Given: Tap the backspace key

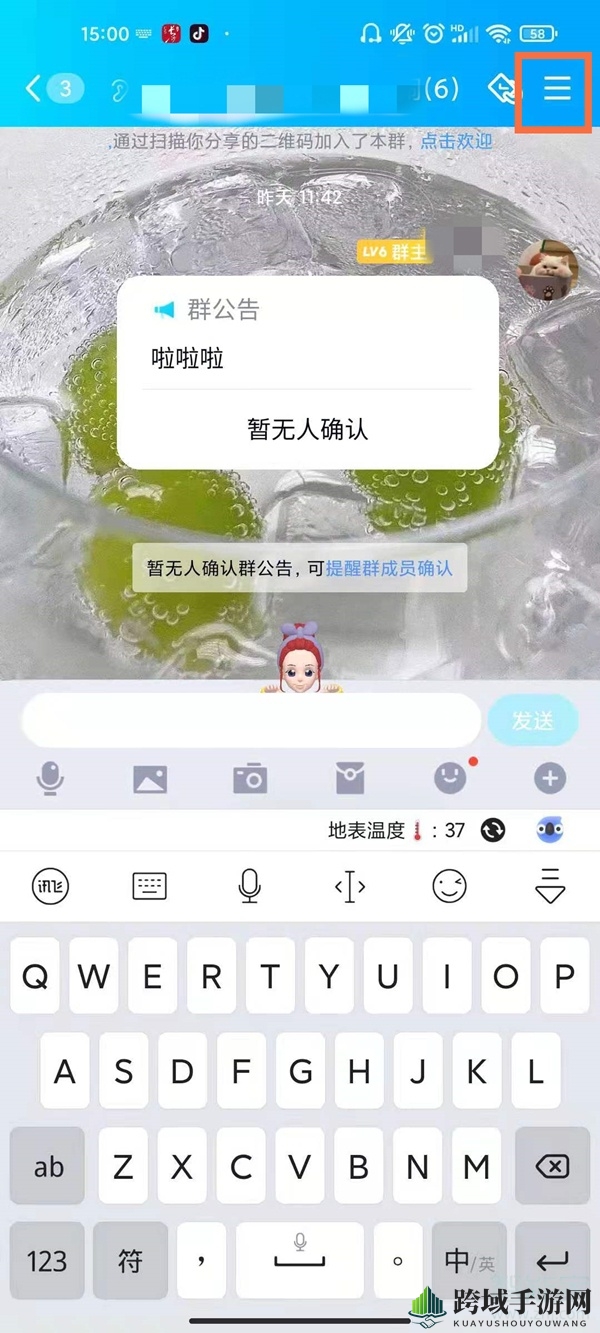Looking at the screenshot, I should tap(551, 1166).
